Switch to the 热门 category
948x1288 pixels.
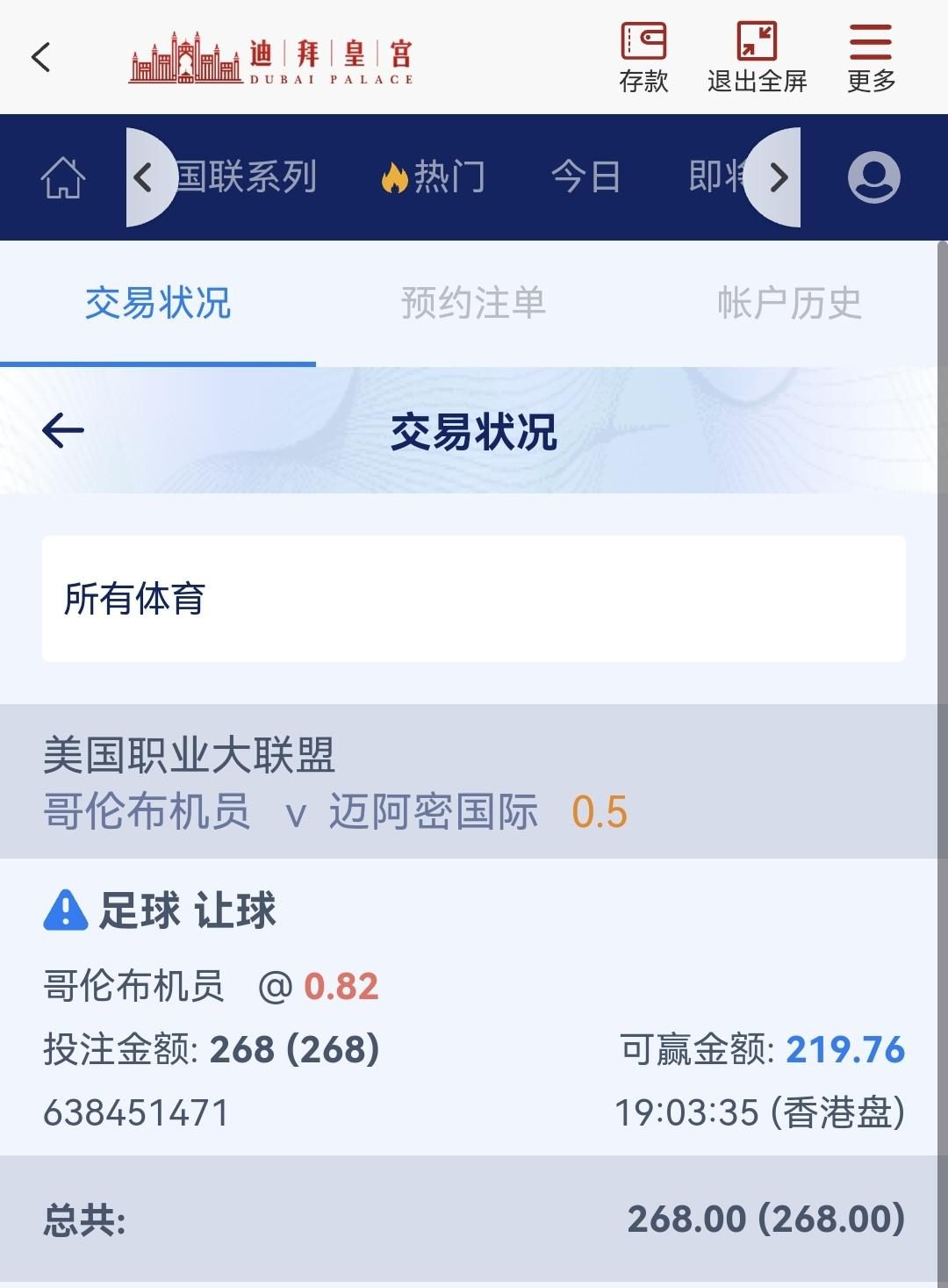point(433,177)
